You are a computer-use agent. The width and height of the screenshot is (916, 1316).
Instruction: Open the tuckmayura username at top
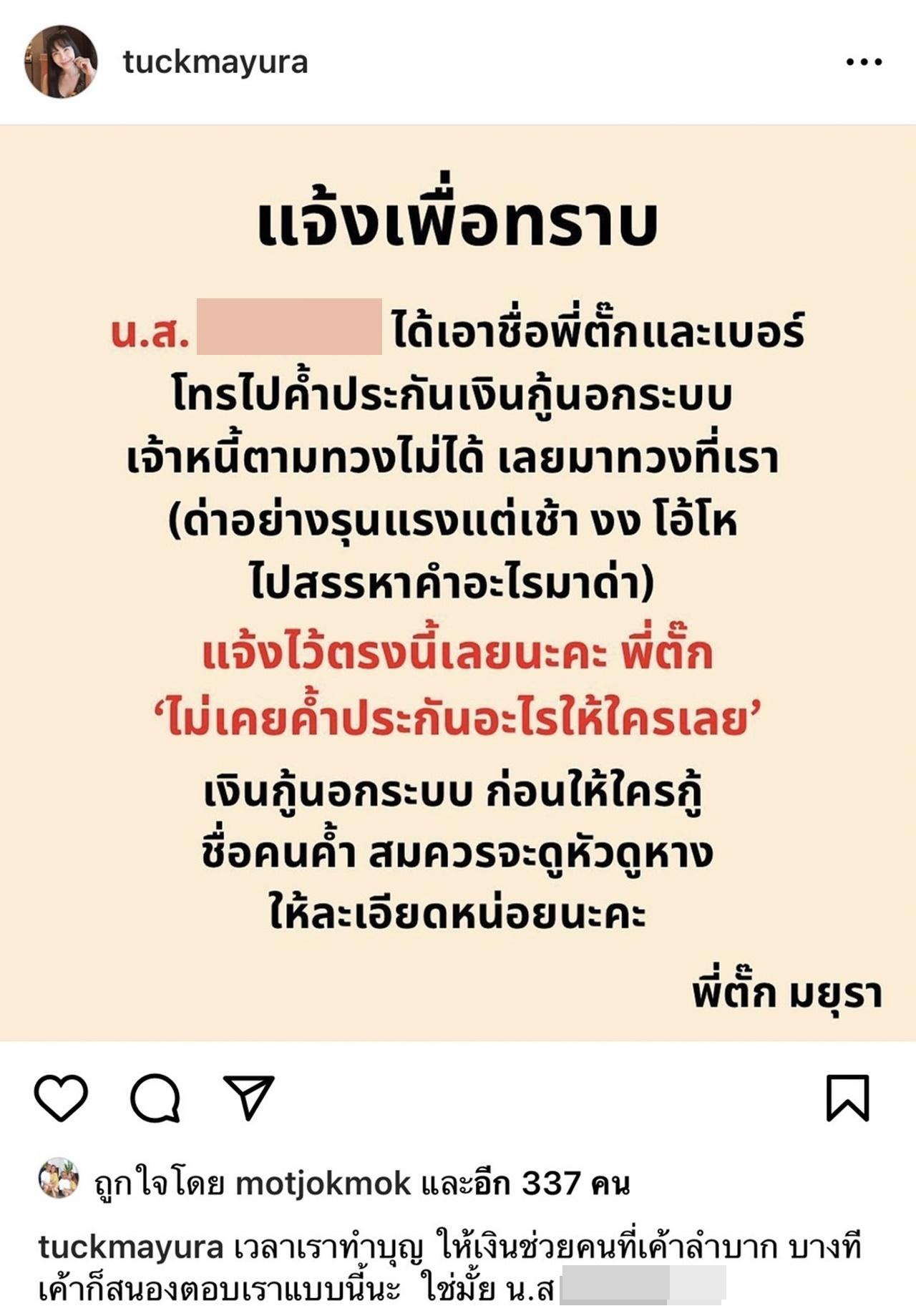[x=215, y=62]
